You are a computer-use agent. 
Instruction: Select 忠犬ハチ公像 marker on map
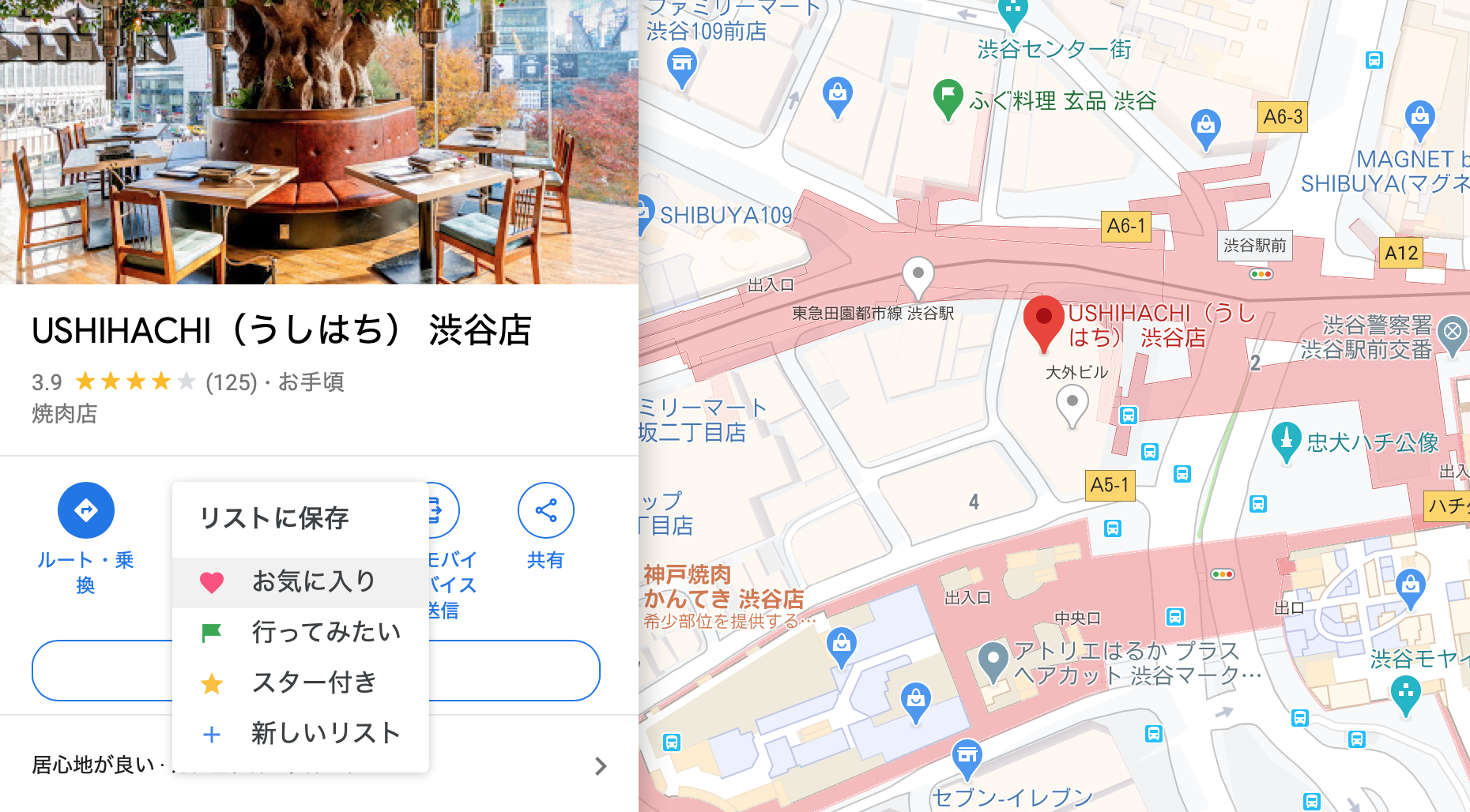click(x=1286, y=440)
